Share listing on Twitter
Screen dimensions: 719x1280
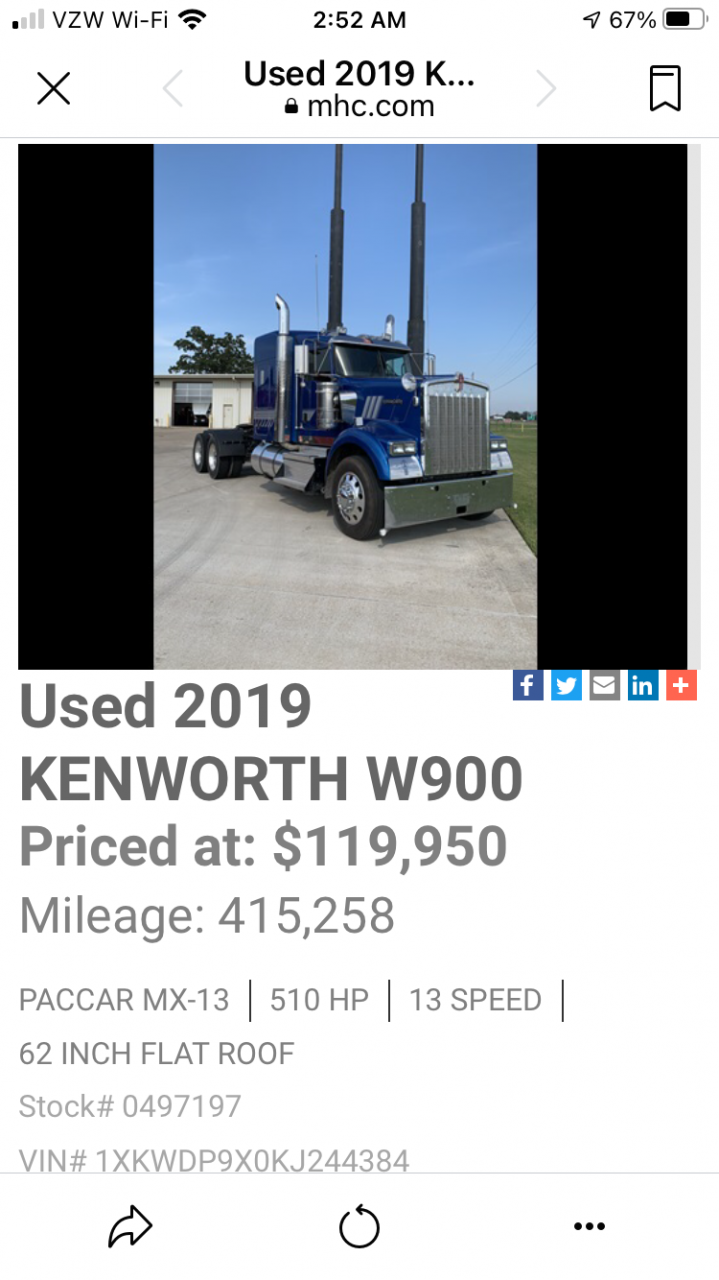coord(566,685)
